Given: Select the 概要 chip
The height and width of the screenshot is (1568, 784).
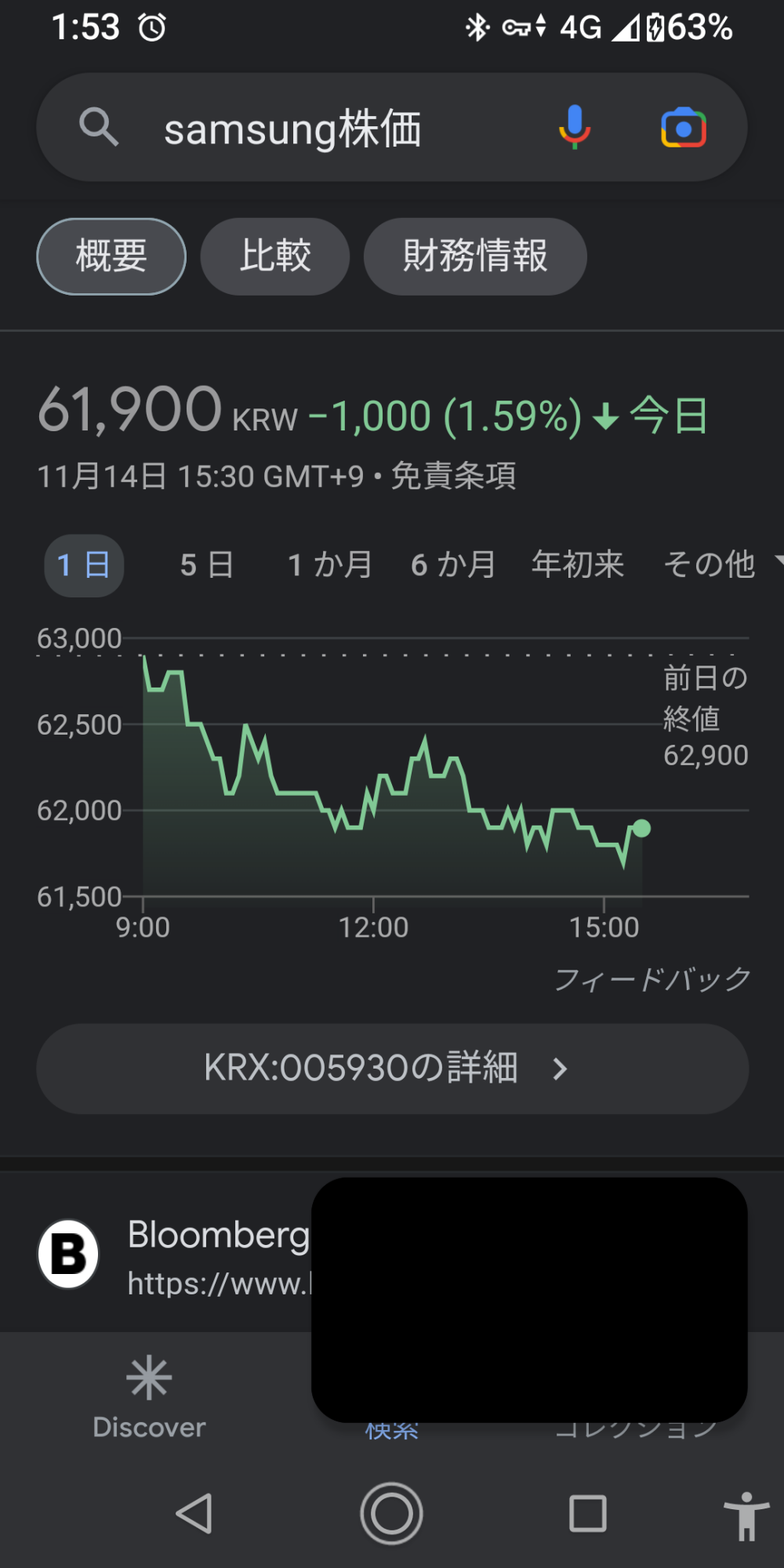Looking at the screenshot, I should [x=111, y=256].
